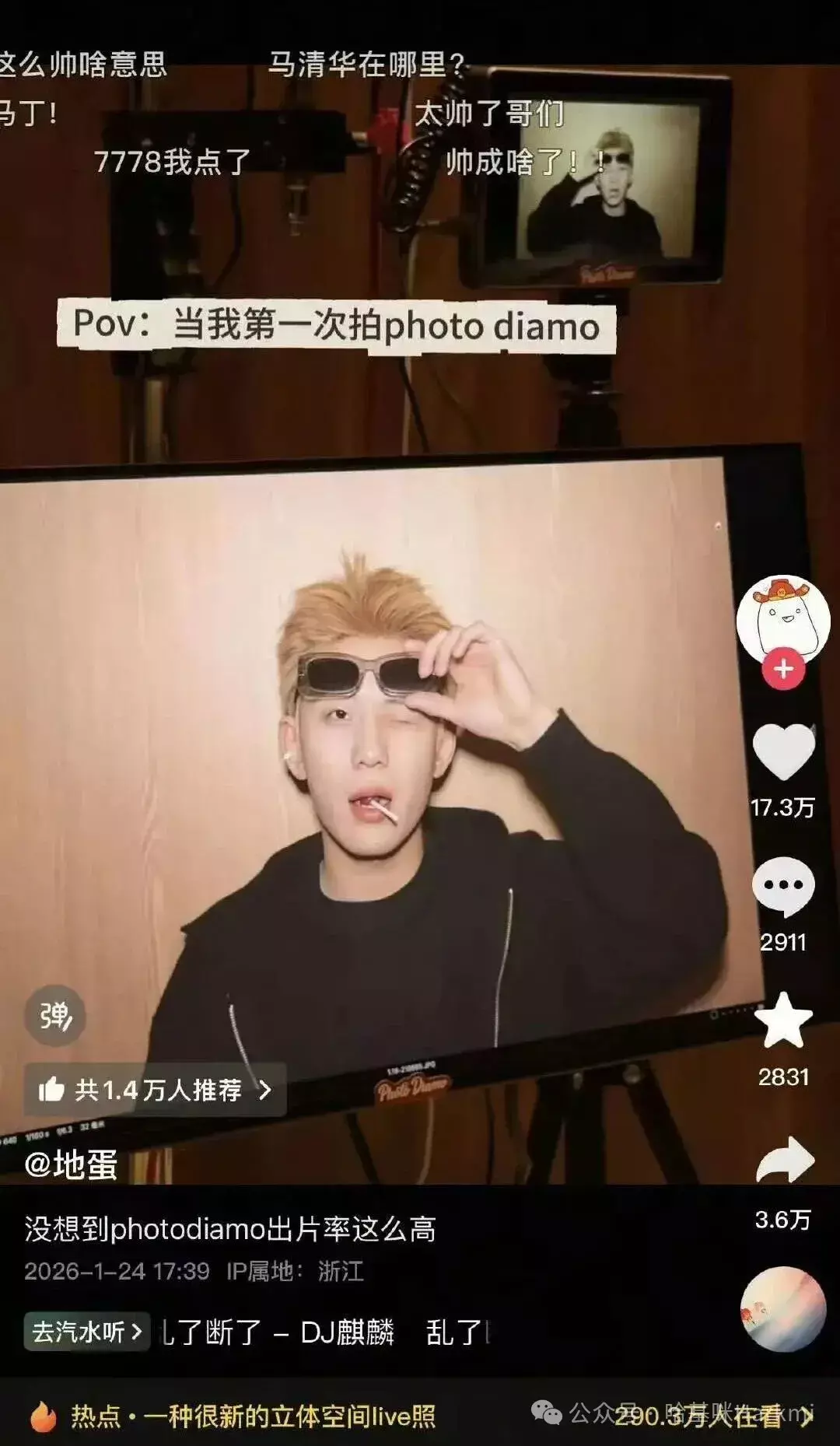The width and height of the screenshot is (840, 1446).
Task: Like this video with the heart
Action: (783, 751)
